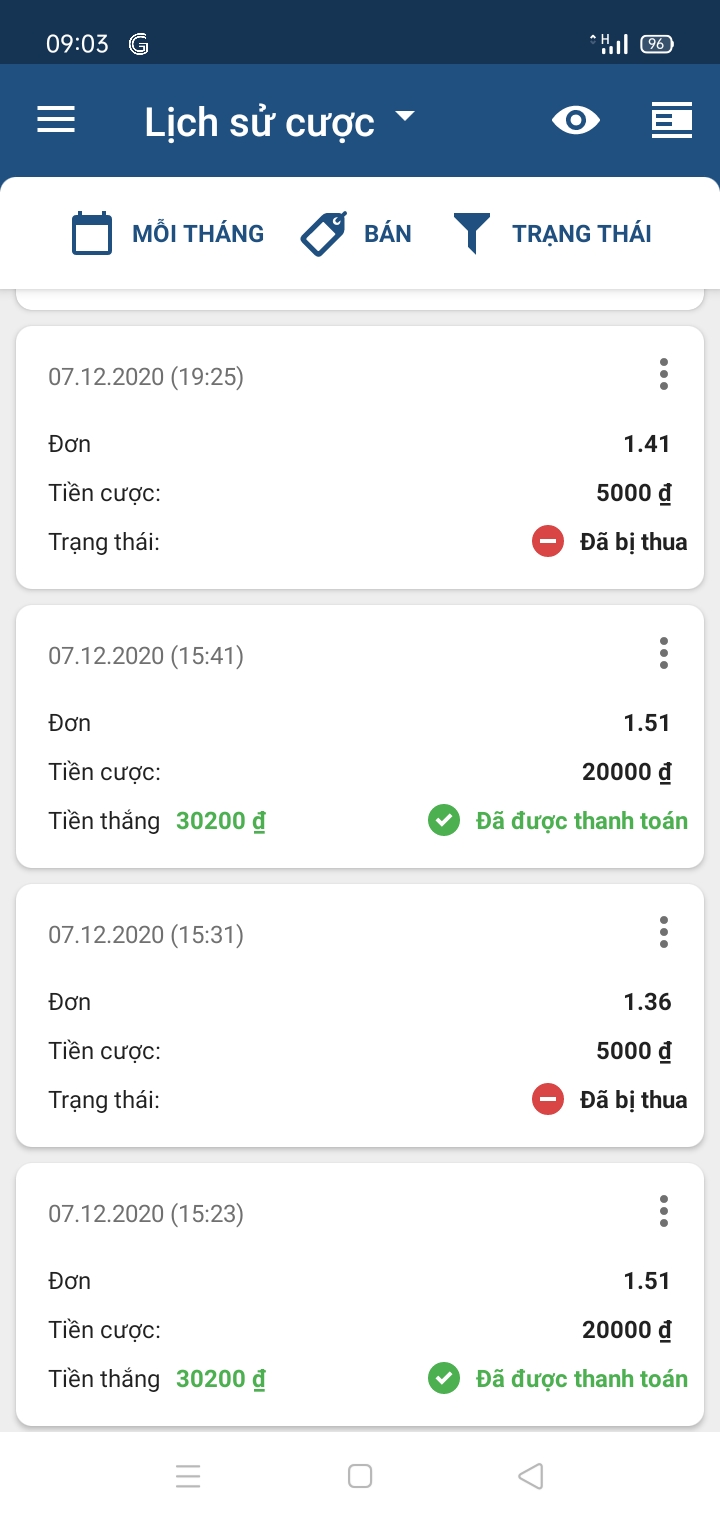
Task: Switch the list layout view icon
Action: [671, 121]
